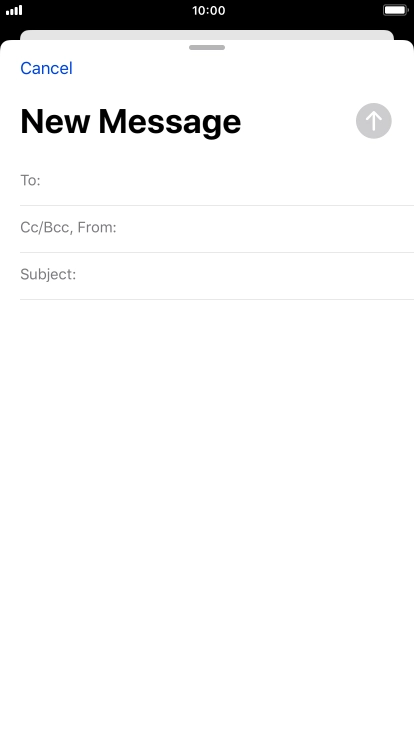Expand the Cc/Bcc, From field
The image size is (414, 736).
[x=217, y=228]
